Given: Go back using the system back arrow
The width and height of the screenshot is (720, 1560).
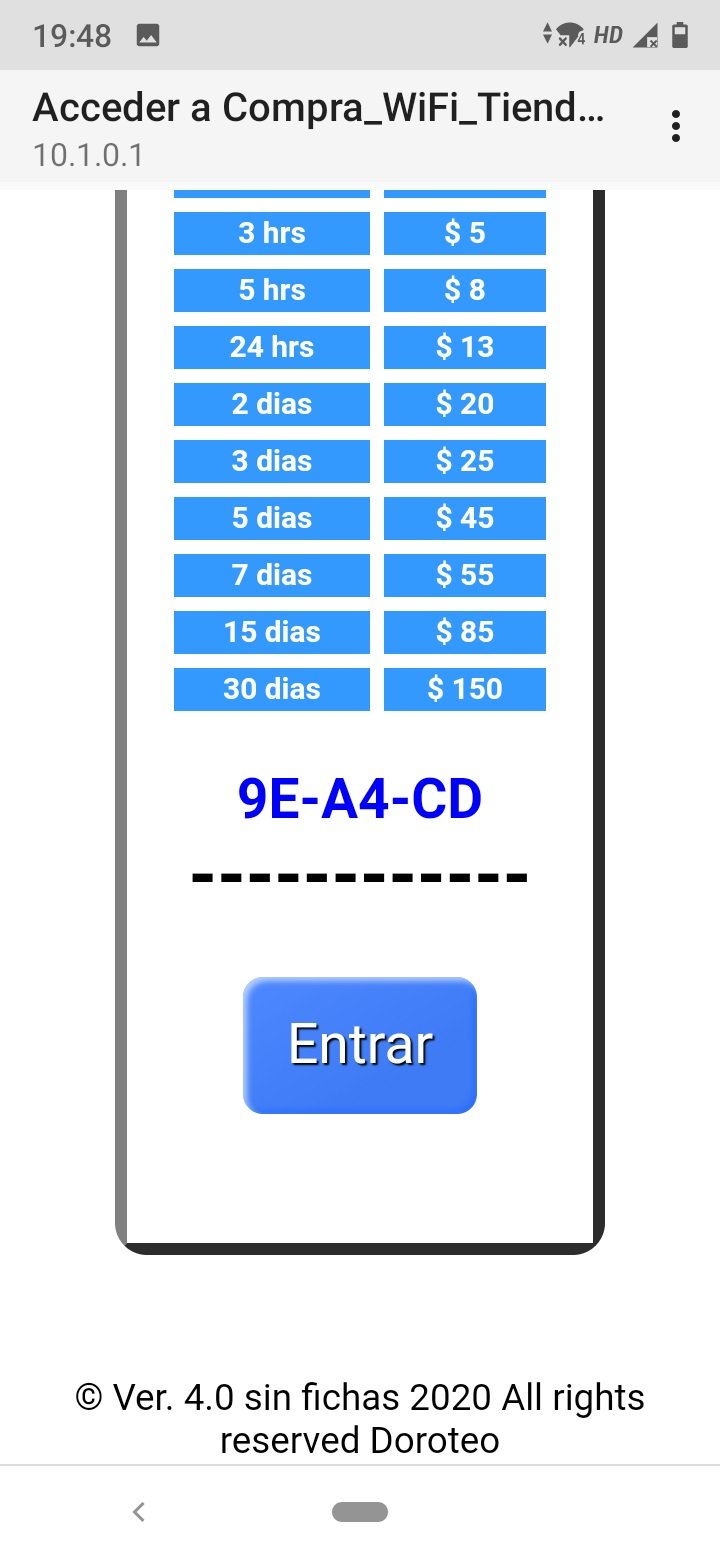Looking at the screenshot, I should pyautogui.click(x=139, y=1512).
